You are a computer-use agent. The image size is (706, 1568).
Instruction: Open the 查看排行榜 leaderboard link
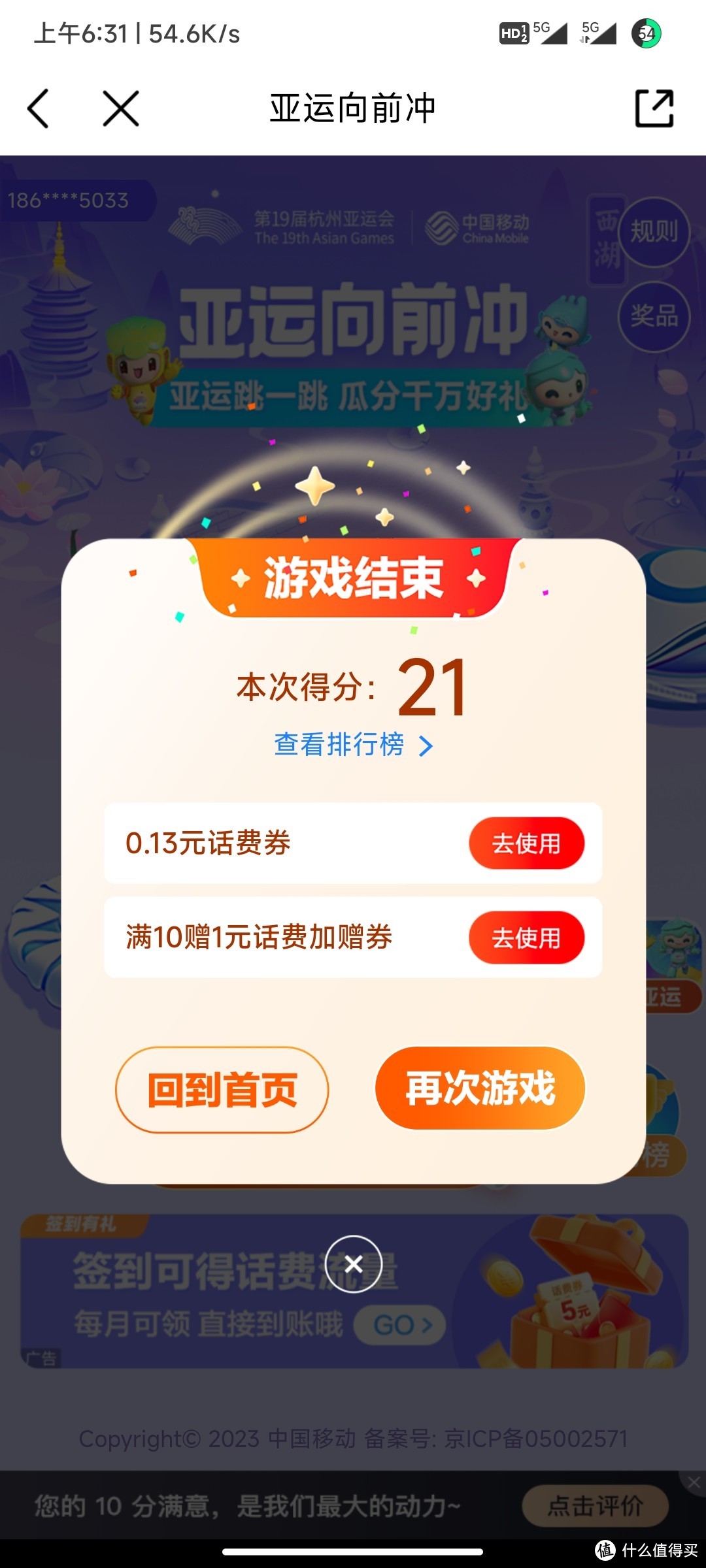(353, 745)
